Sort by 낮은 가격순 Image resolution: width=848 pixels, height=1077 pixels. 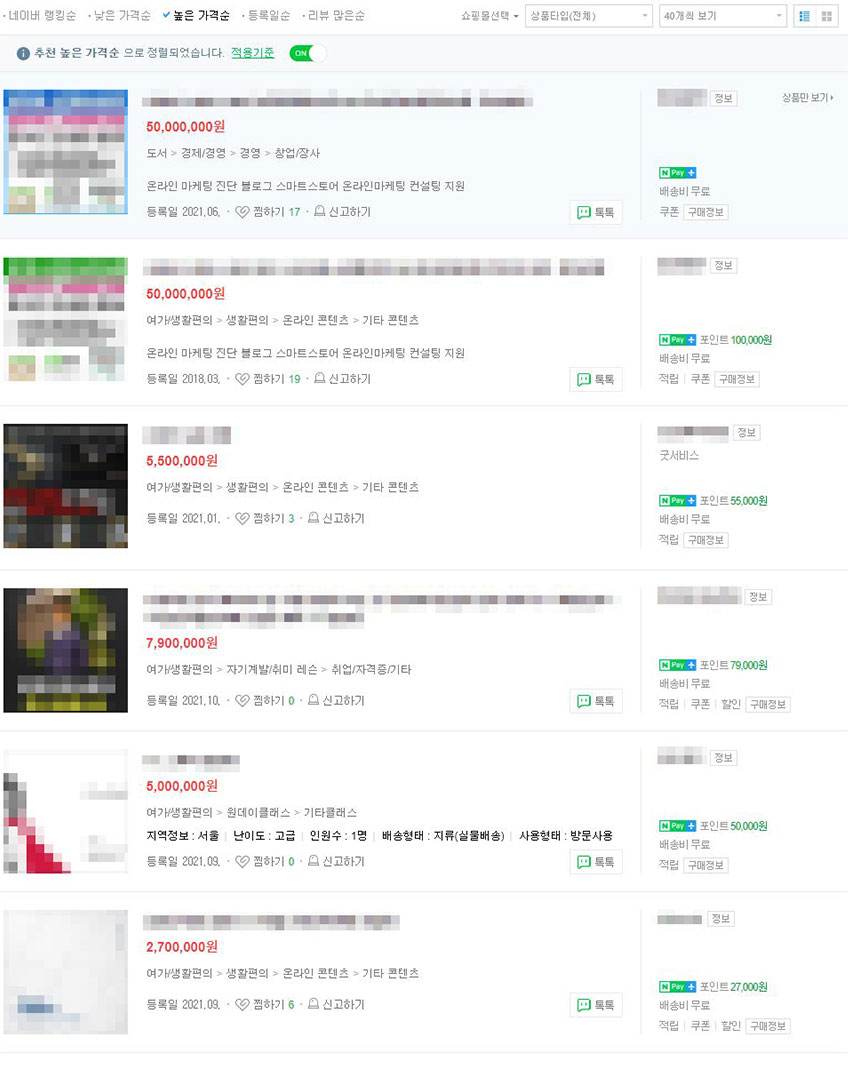[x=122, y=16]
